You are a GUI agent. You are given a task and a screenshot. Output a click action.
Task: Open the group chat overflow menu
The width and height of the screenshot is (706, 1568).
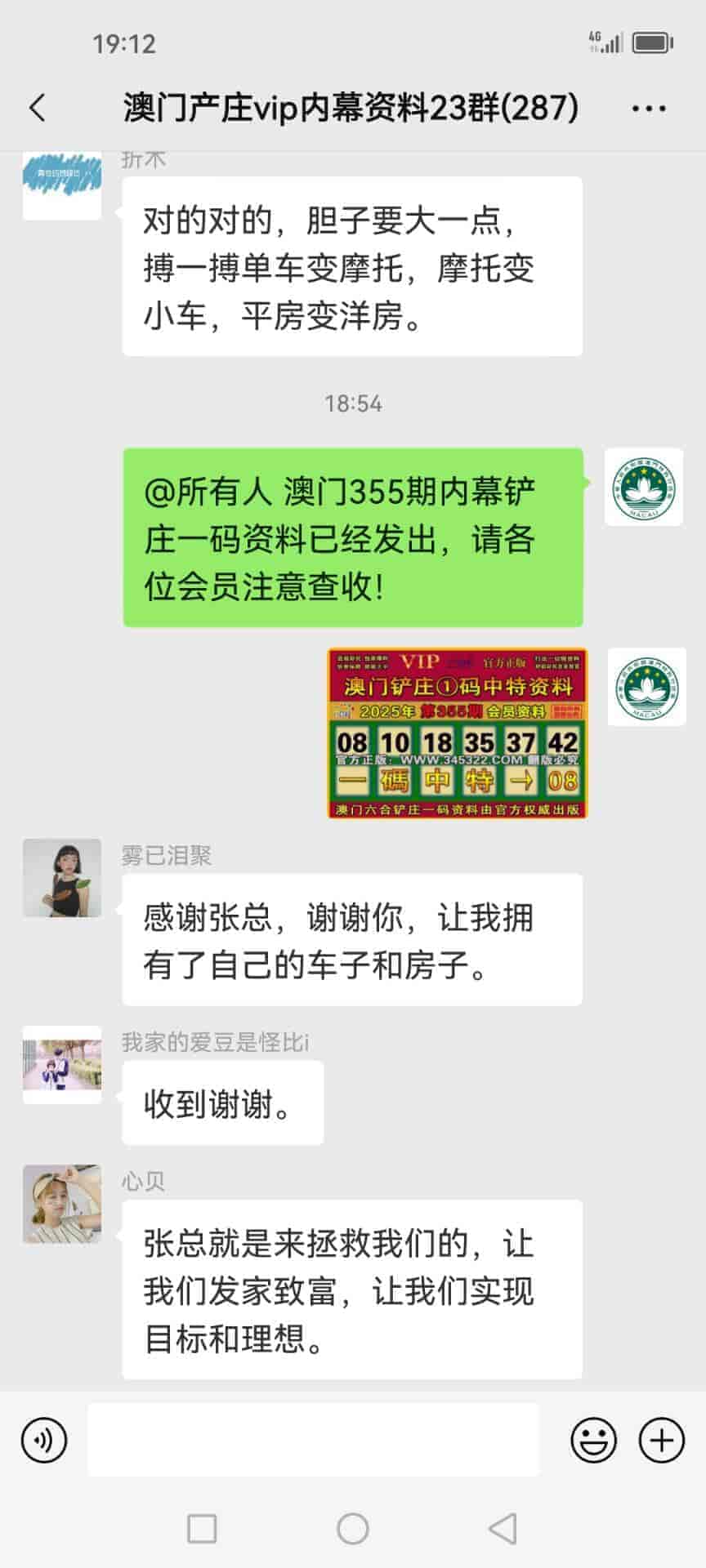point(649,108)
